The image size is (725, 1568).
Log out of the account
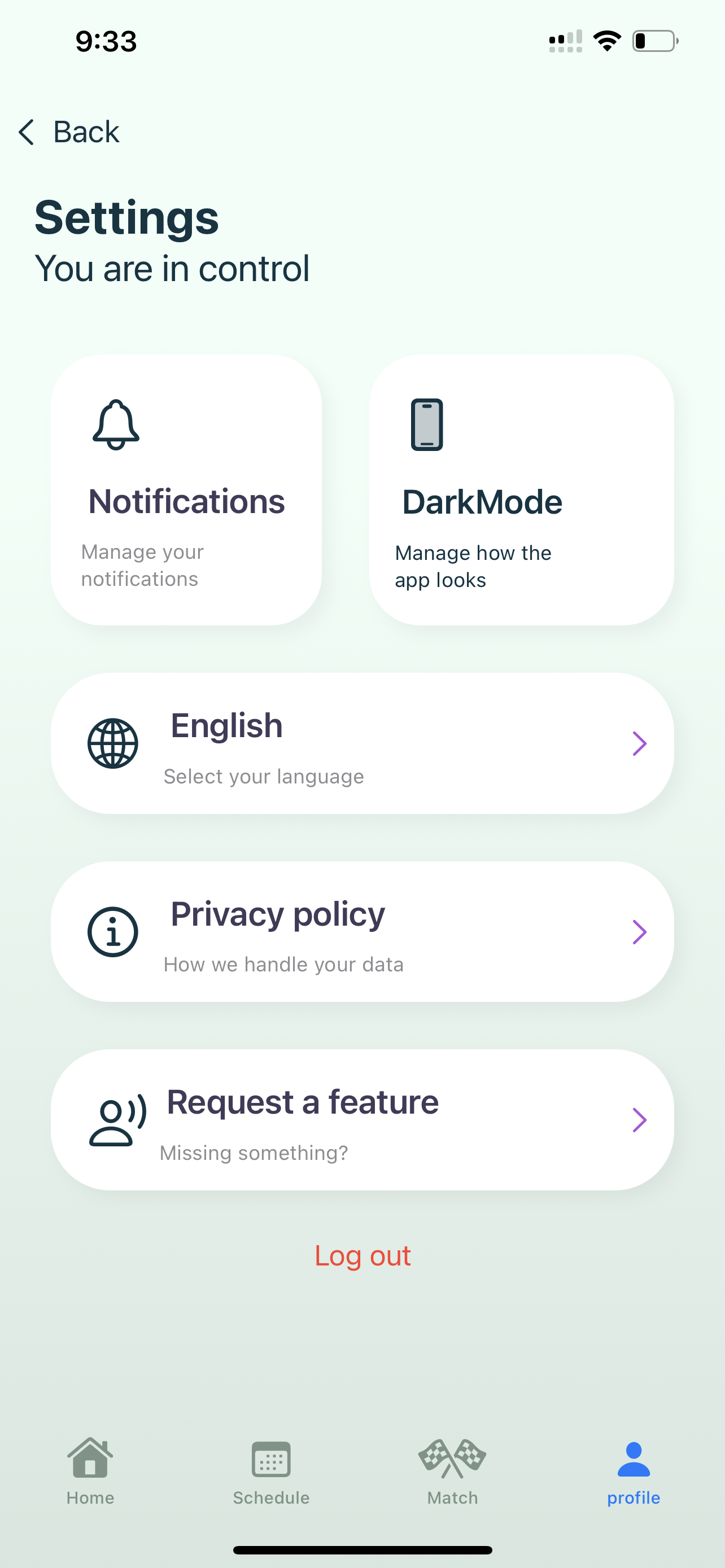362,1256
